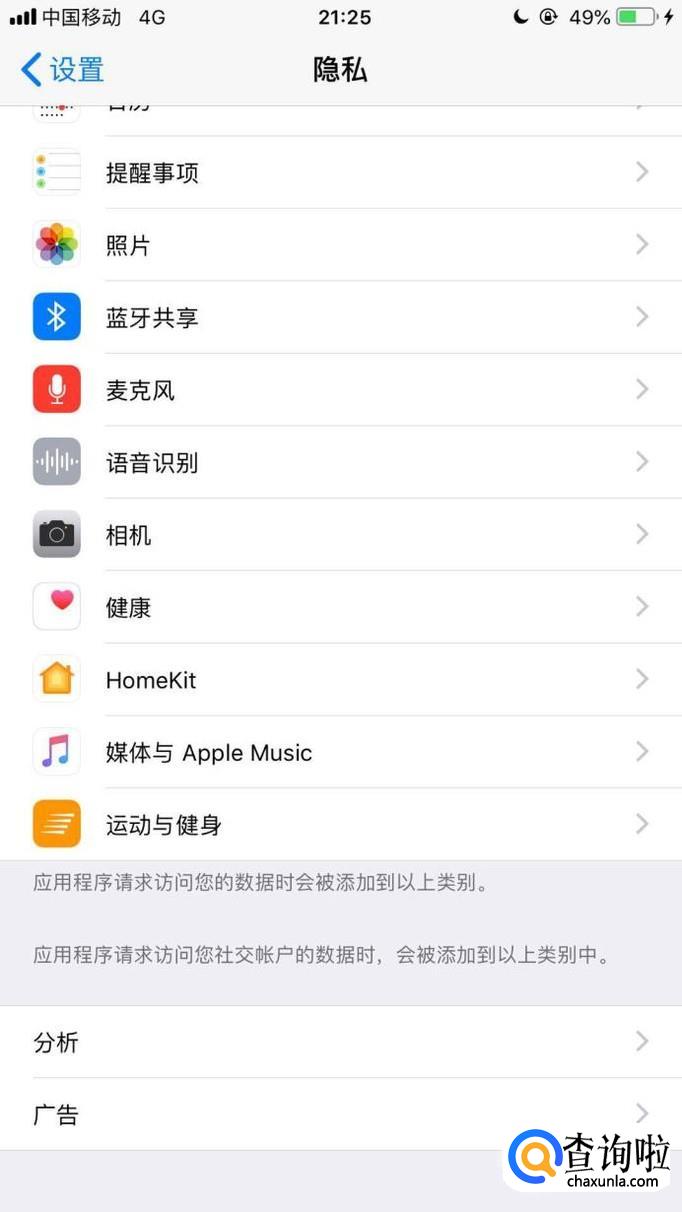
Task: Open 照片 privacy settings
Action: tap(340, 245)
